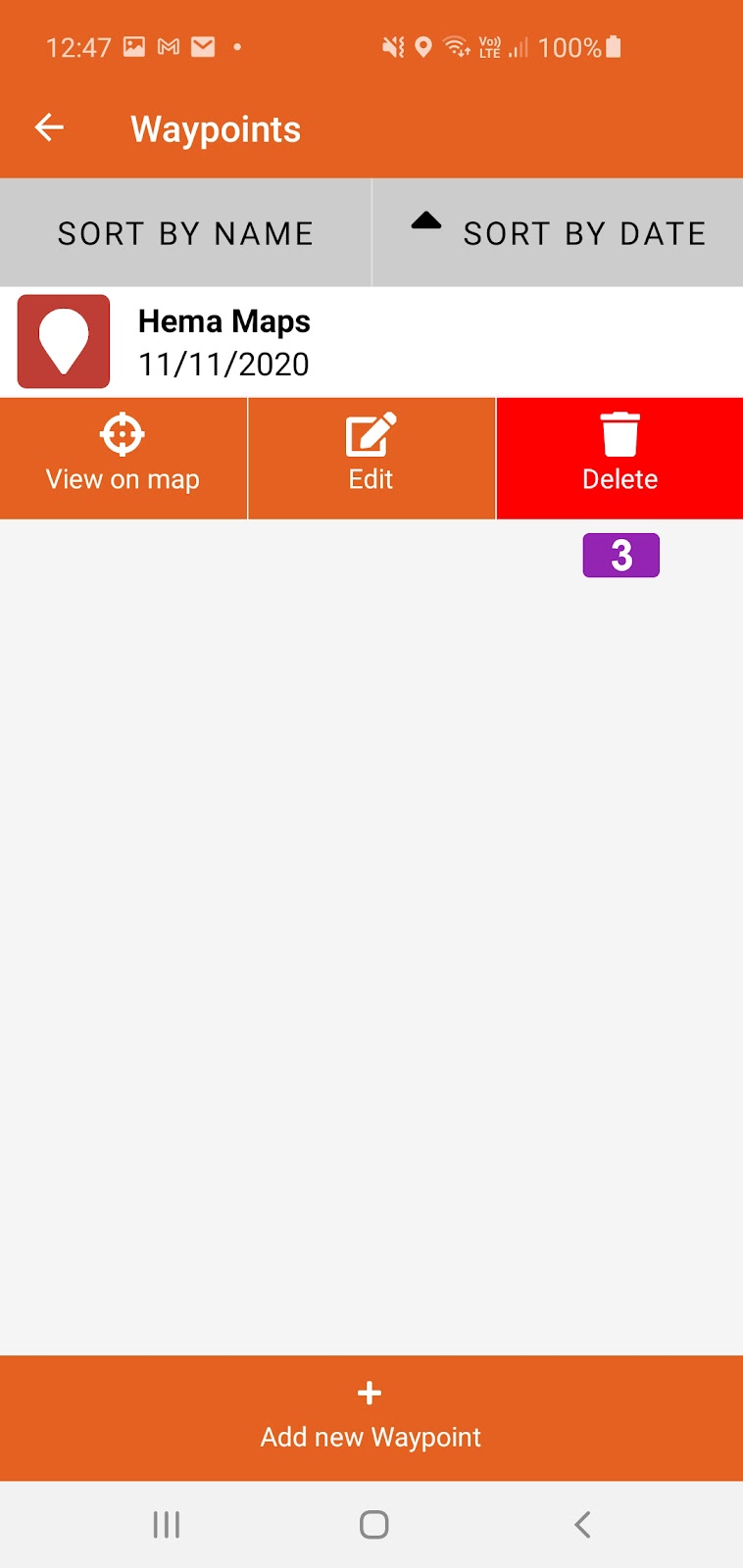Image resolution: width=743 pixels, height=1568 pixels.
Task: Select the Hema Maps waypoint row
Action: (371, 342)
